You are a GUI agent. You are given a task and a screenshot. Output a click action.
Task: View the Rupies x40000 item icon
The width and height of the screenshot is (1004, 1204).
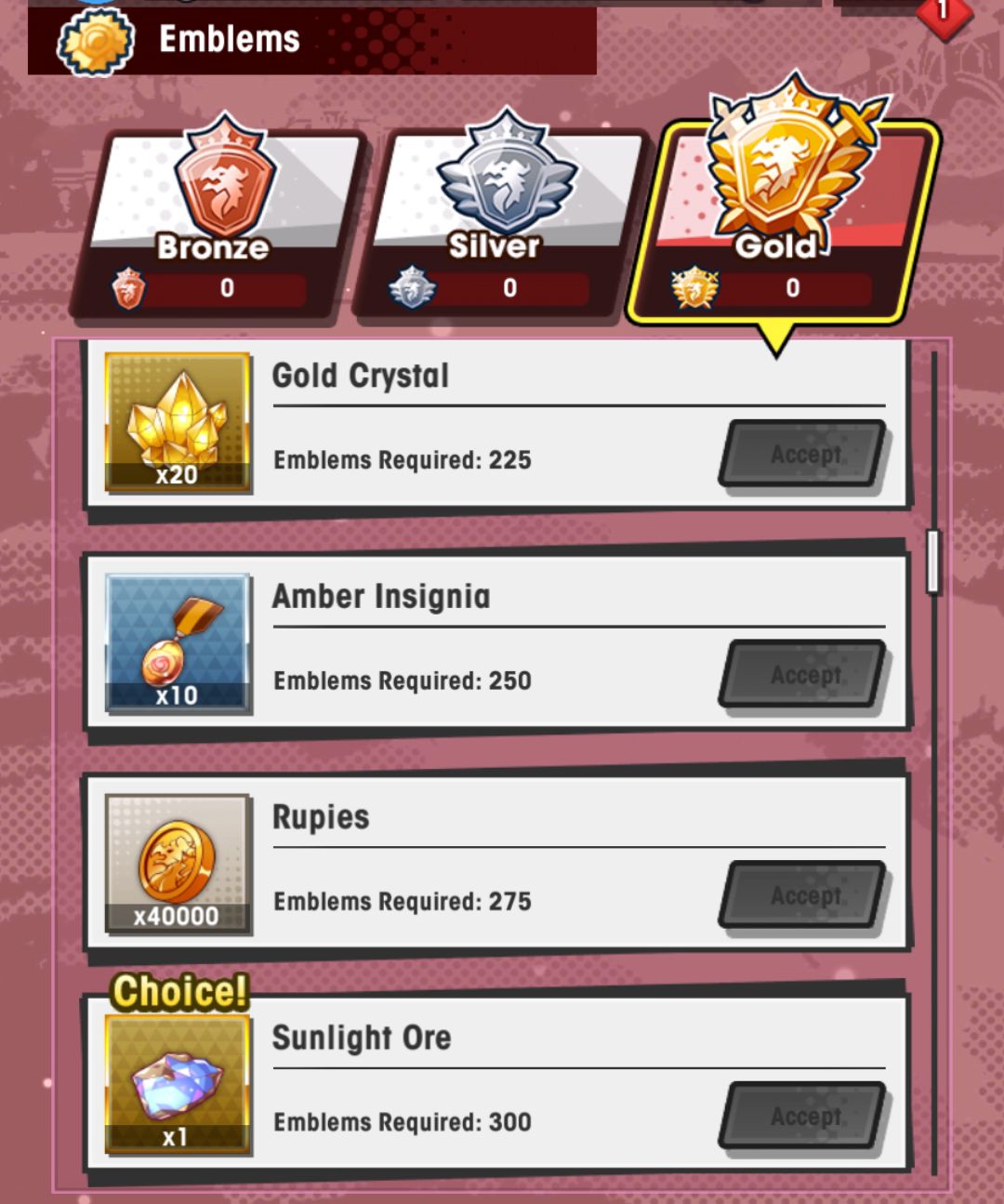[x=178, y=864]
